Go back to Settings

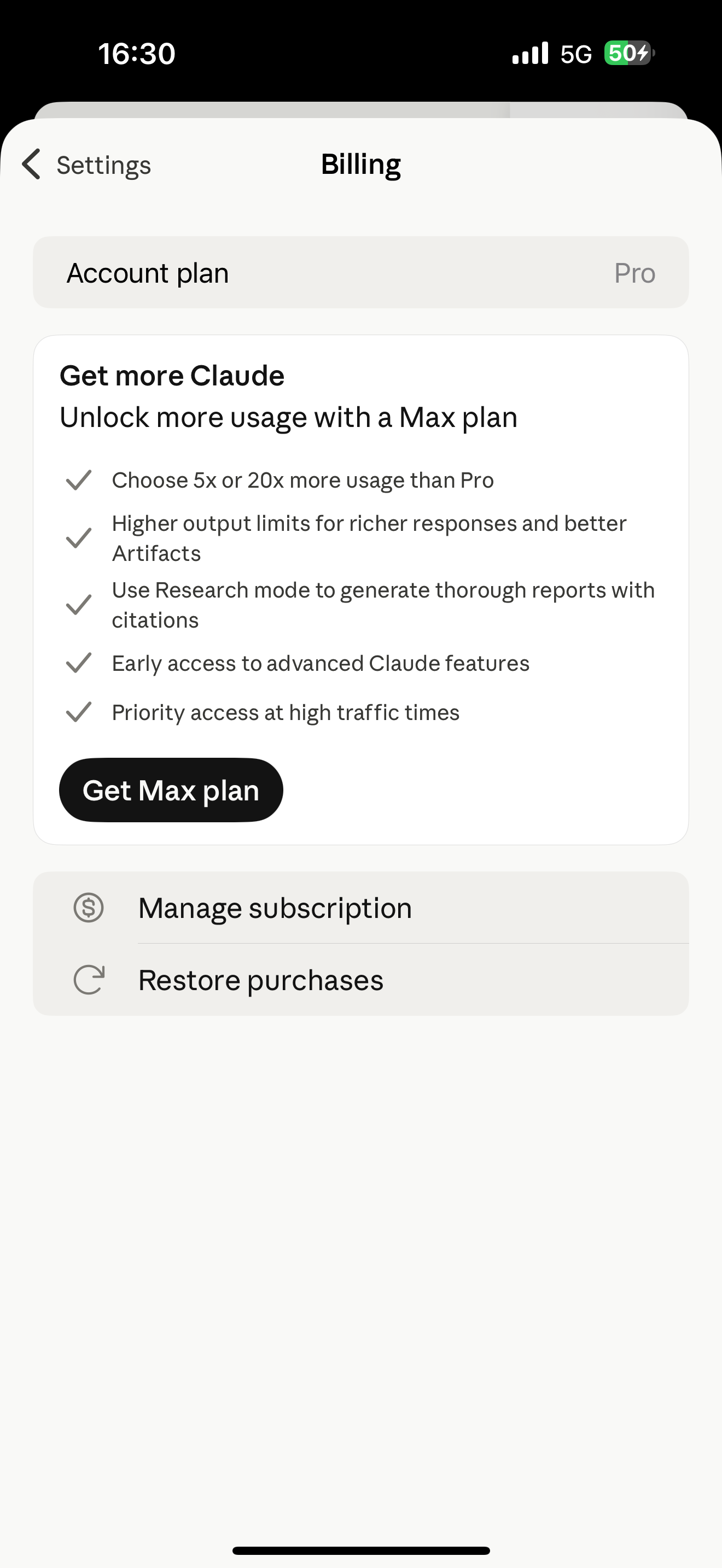[x=86, y=165]
